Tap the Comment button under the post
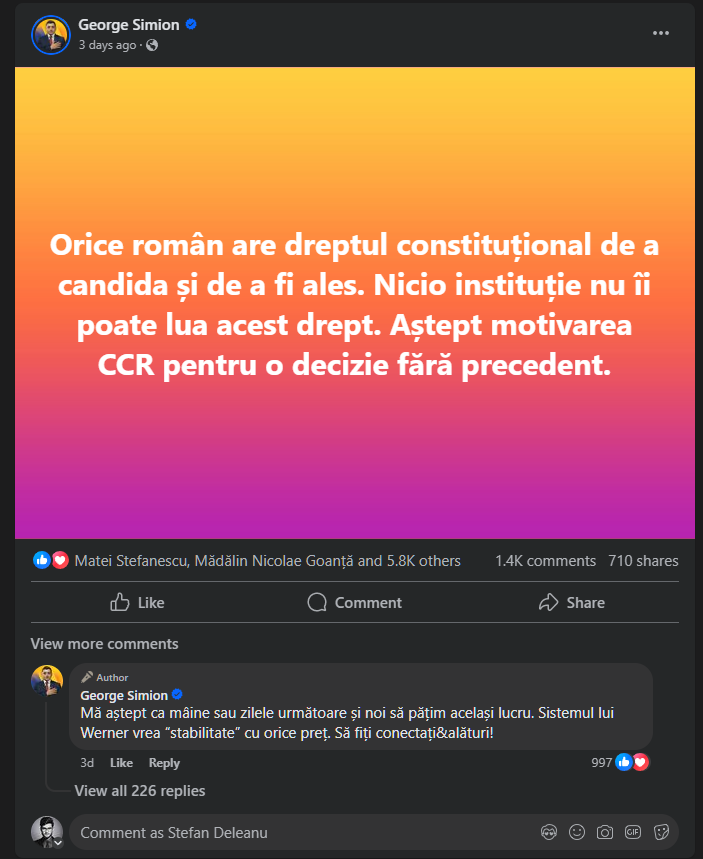This screenshot has height=859, width=703. coord(354,602)
